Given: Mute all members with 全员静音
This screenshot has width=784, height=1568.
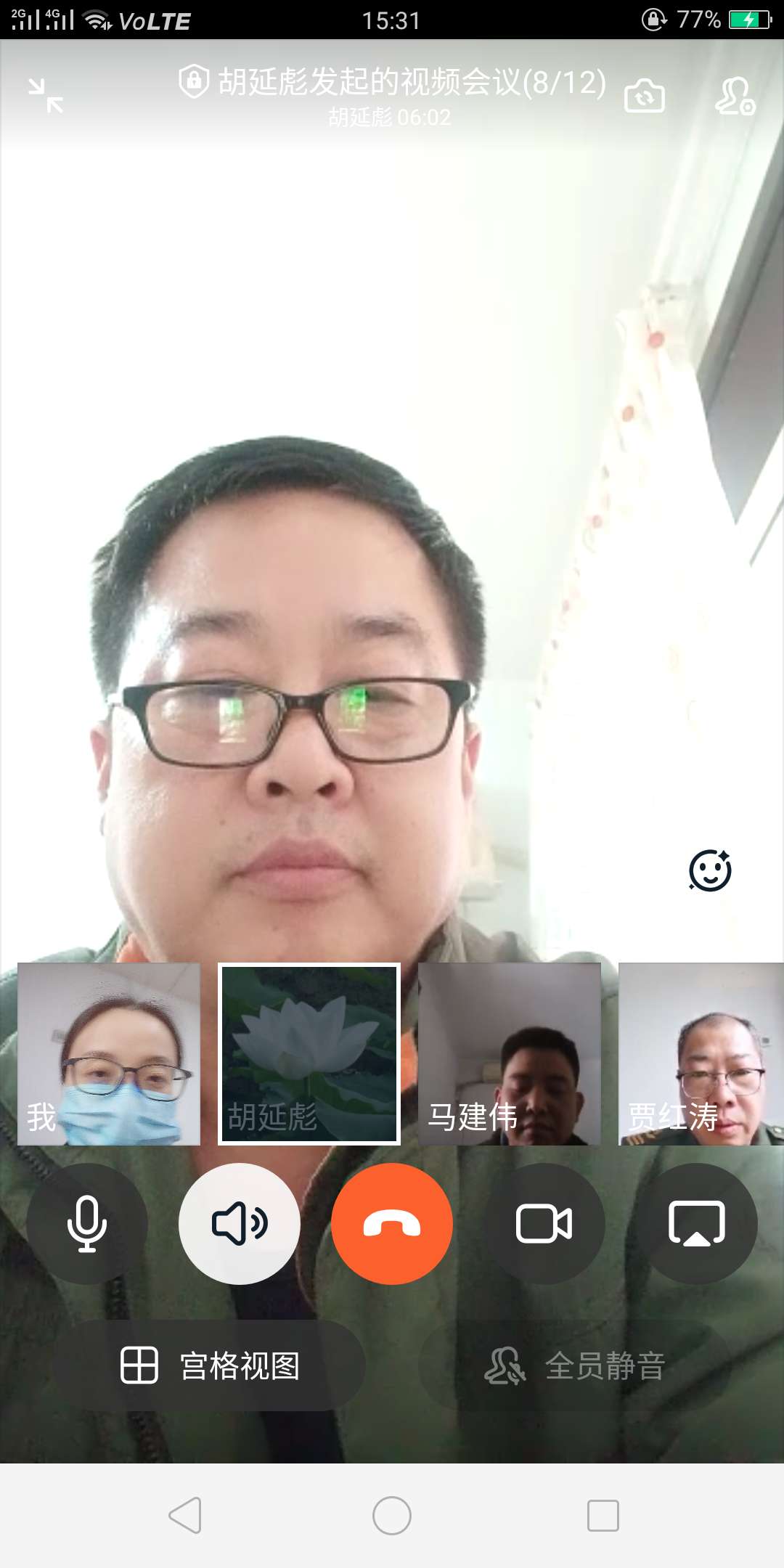Looking at the screenshot, I should pyautogui.click(x=574, y=1366).
